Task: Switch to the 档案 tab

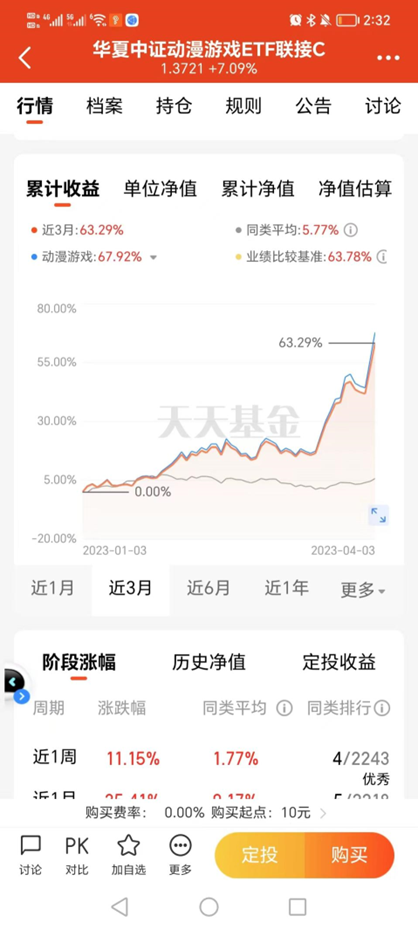Action: coord(104,106)
